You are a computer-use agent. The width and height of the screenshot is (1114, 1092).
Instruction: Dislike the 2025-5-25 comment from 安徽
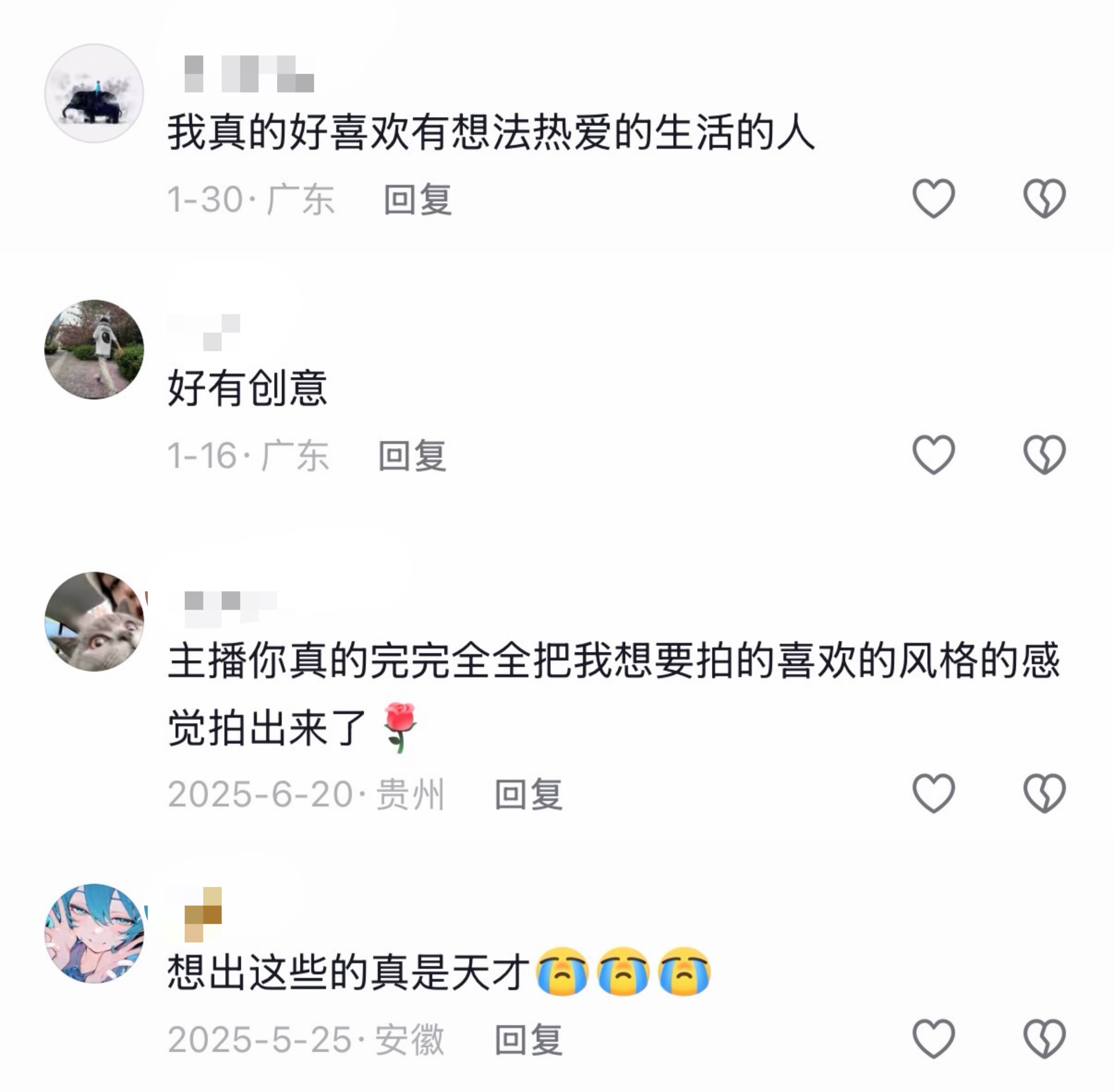pyautogui.click(x=1044, y=1039)
